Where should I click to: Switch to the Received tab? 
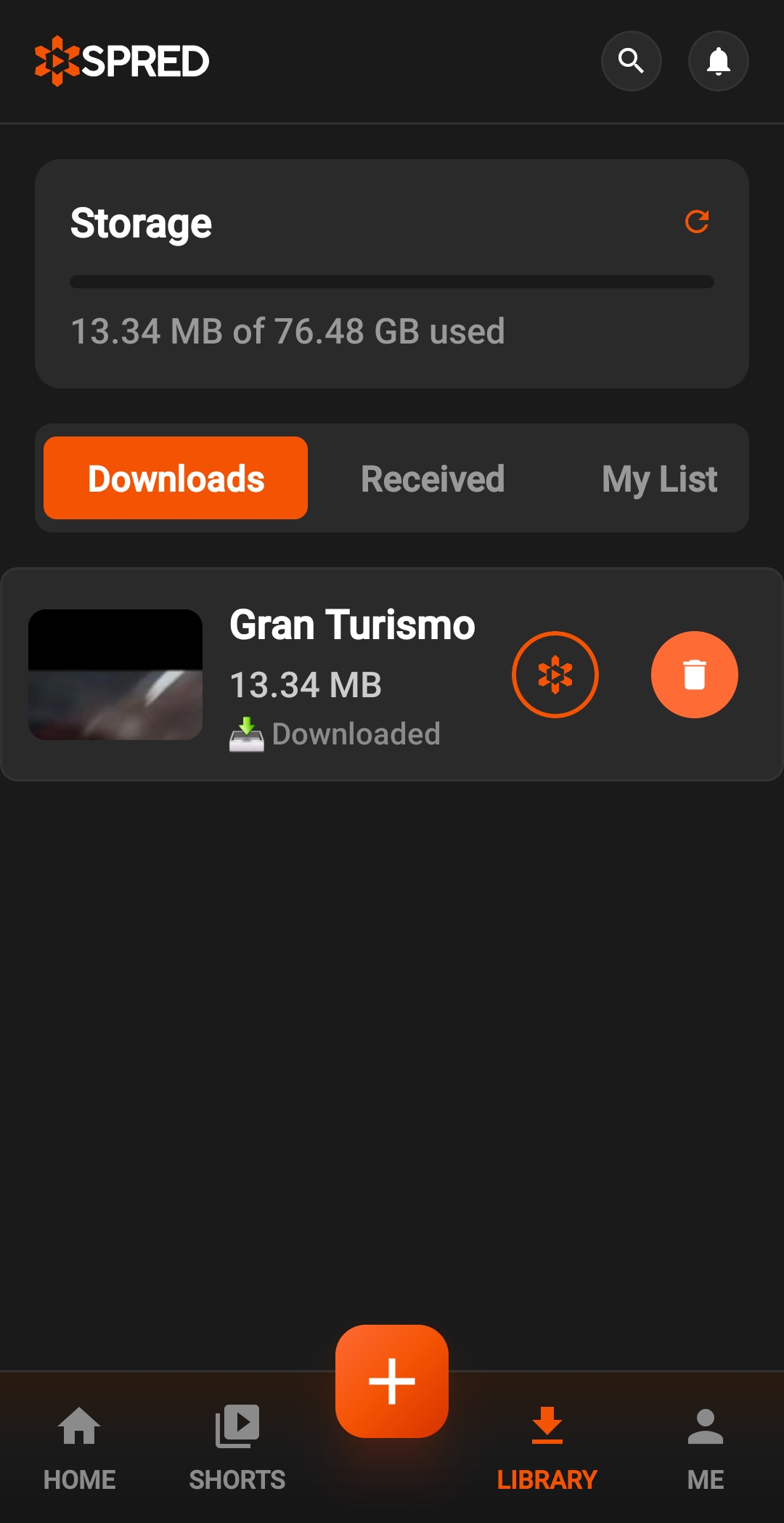coord(432,477)
